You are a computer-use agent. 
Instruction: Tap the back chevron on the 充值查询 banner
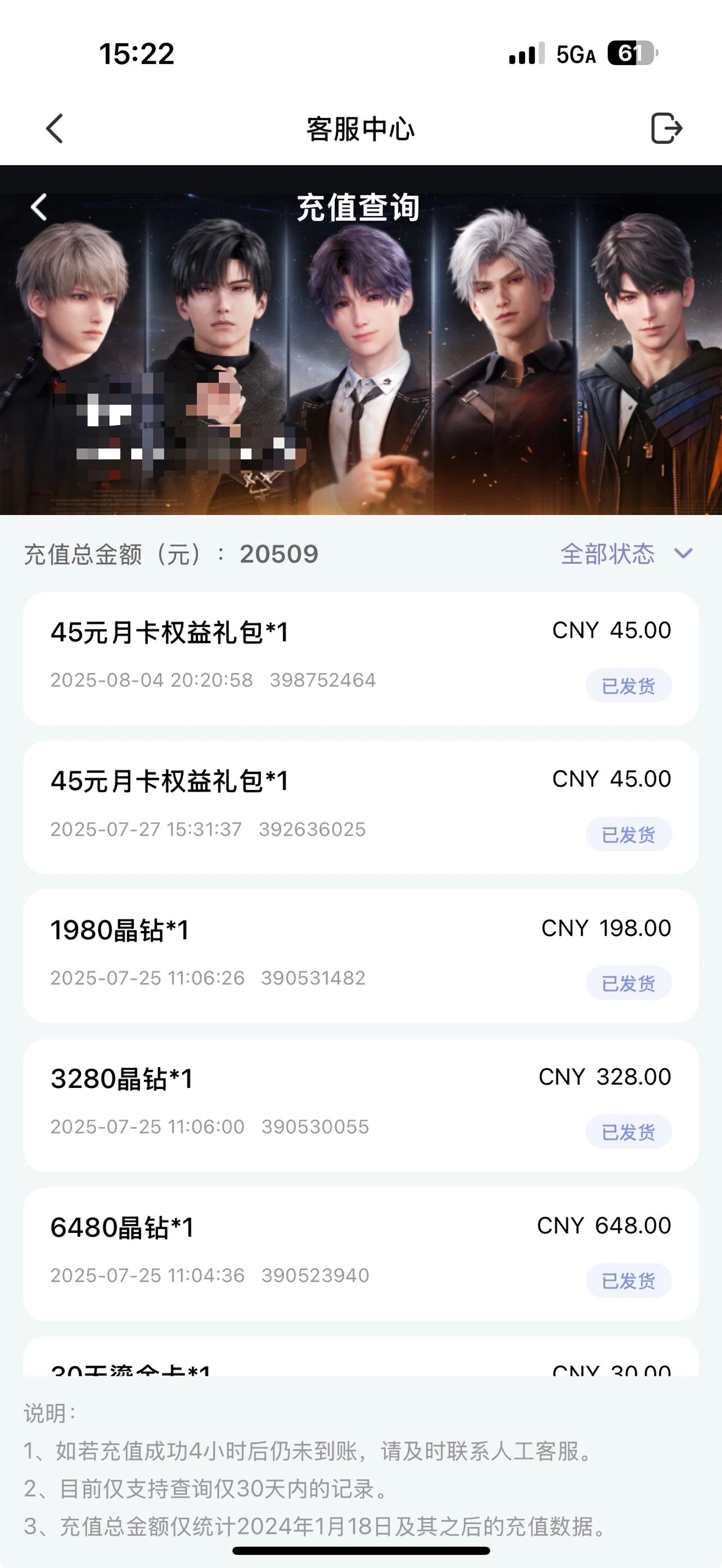pyautogui.click(x=39, y=207)
